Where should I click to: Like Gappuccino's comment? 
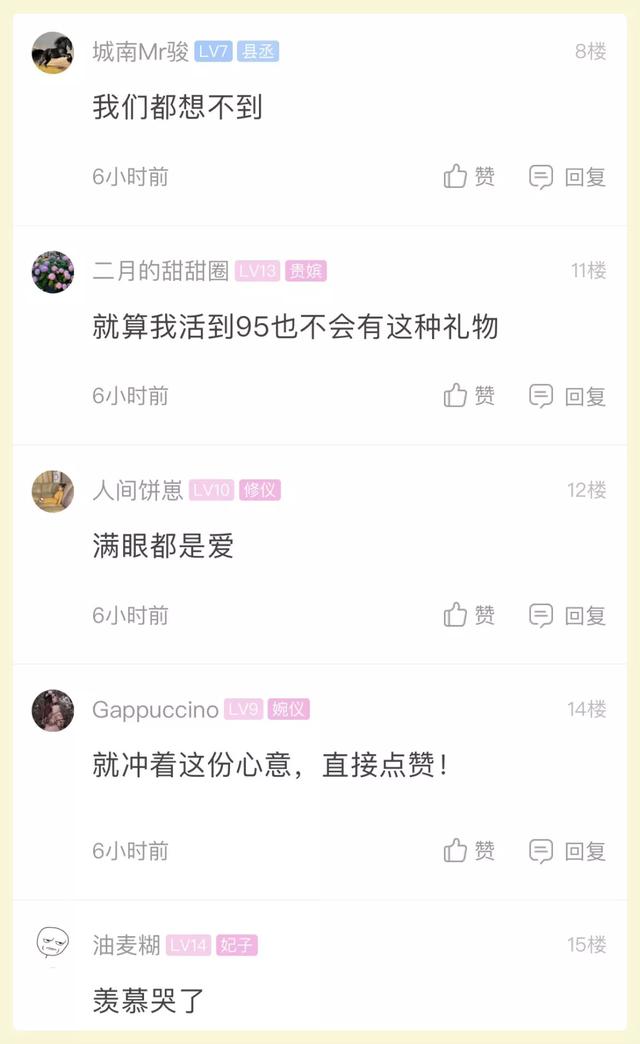[469, 851]
